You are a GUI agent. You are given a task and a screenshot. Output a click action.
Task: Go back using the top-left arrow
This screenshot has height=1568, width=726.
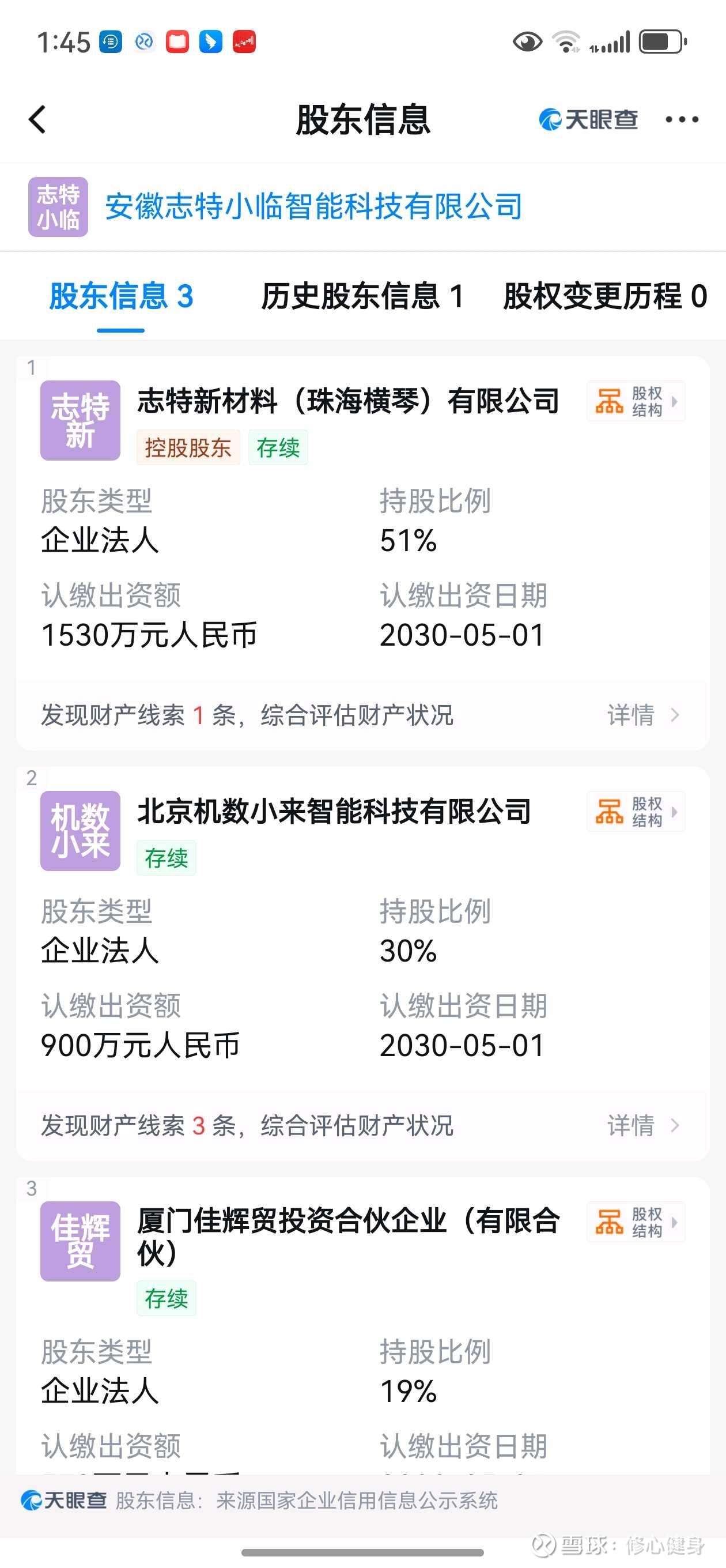pos(37,119)
